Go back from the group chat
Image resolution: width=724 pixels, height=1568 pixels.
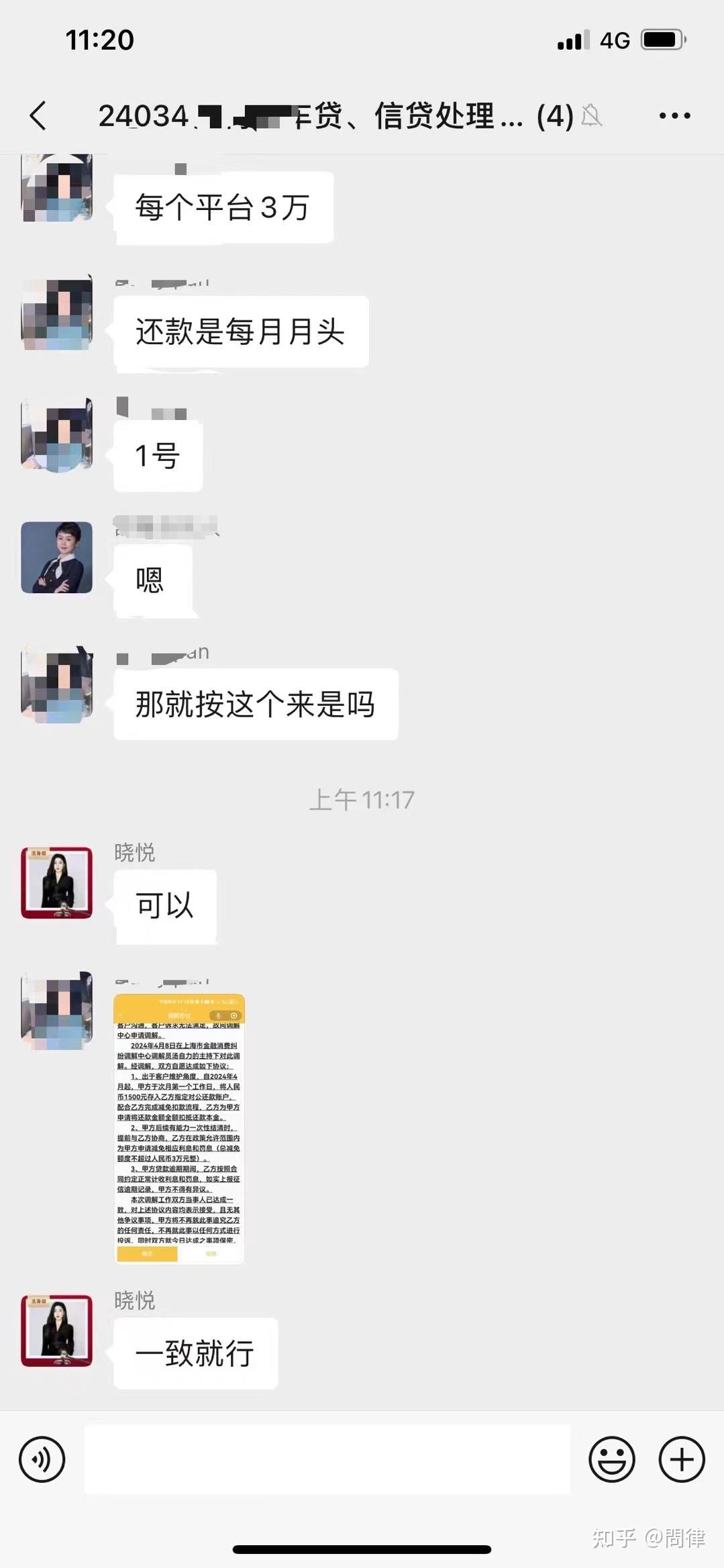38,115
